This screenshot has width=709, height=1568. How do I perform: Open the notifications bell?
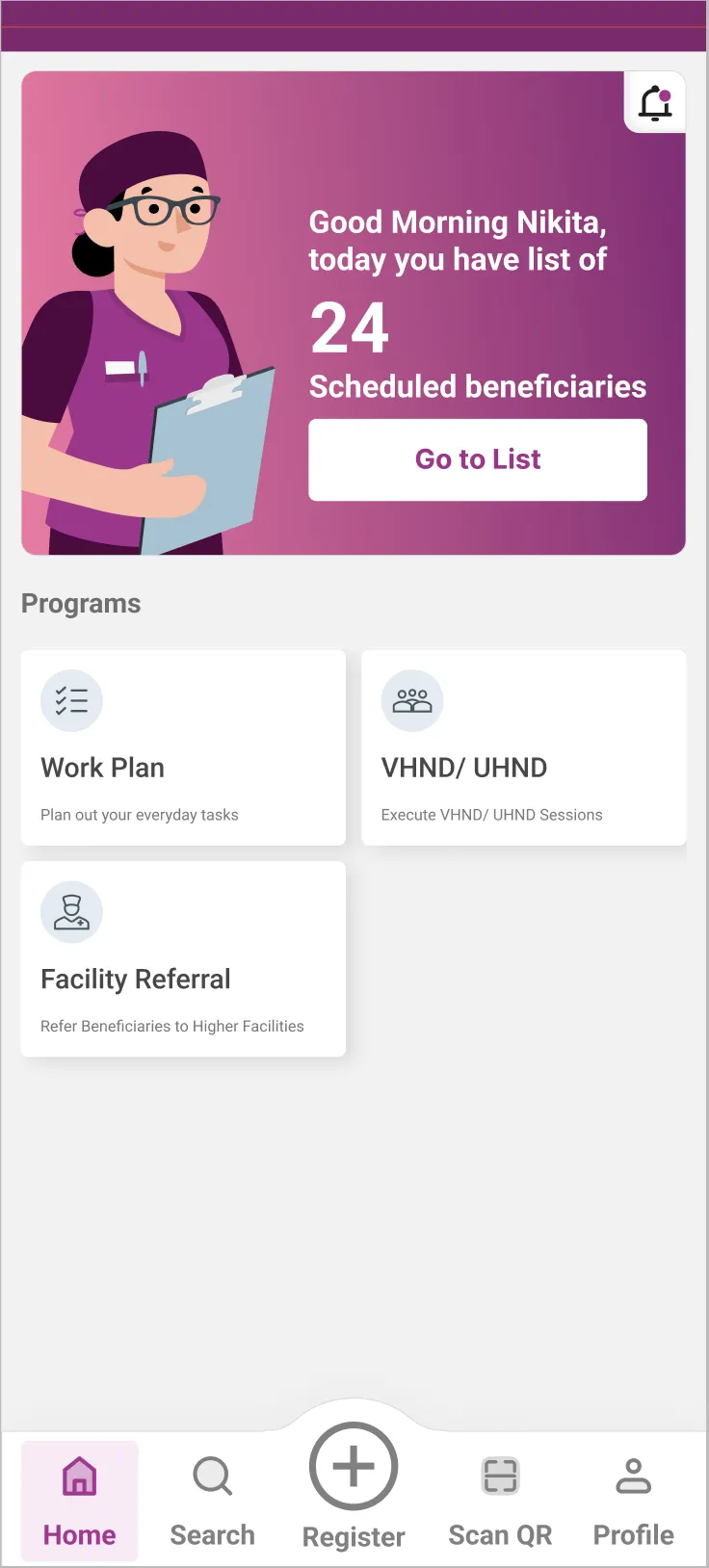655,103
